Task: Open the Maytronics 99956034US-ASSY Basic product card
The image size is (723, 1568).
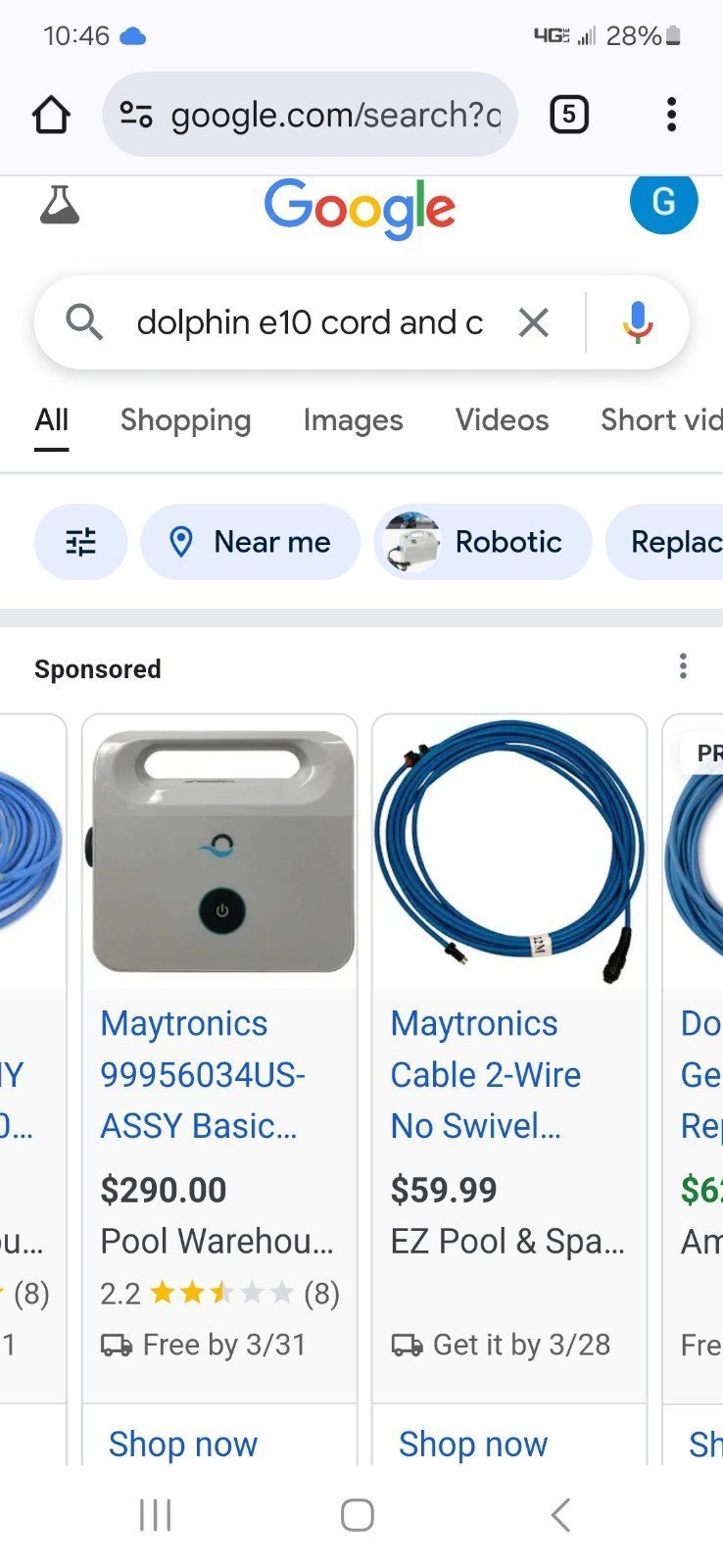Action: 219,1060
